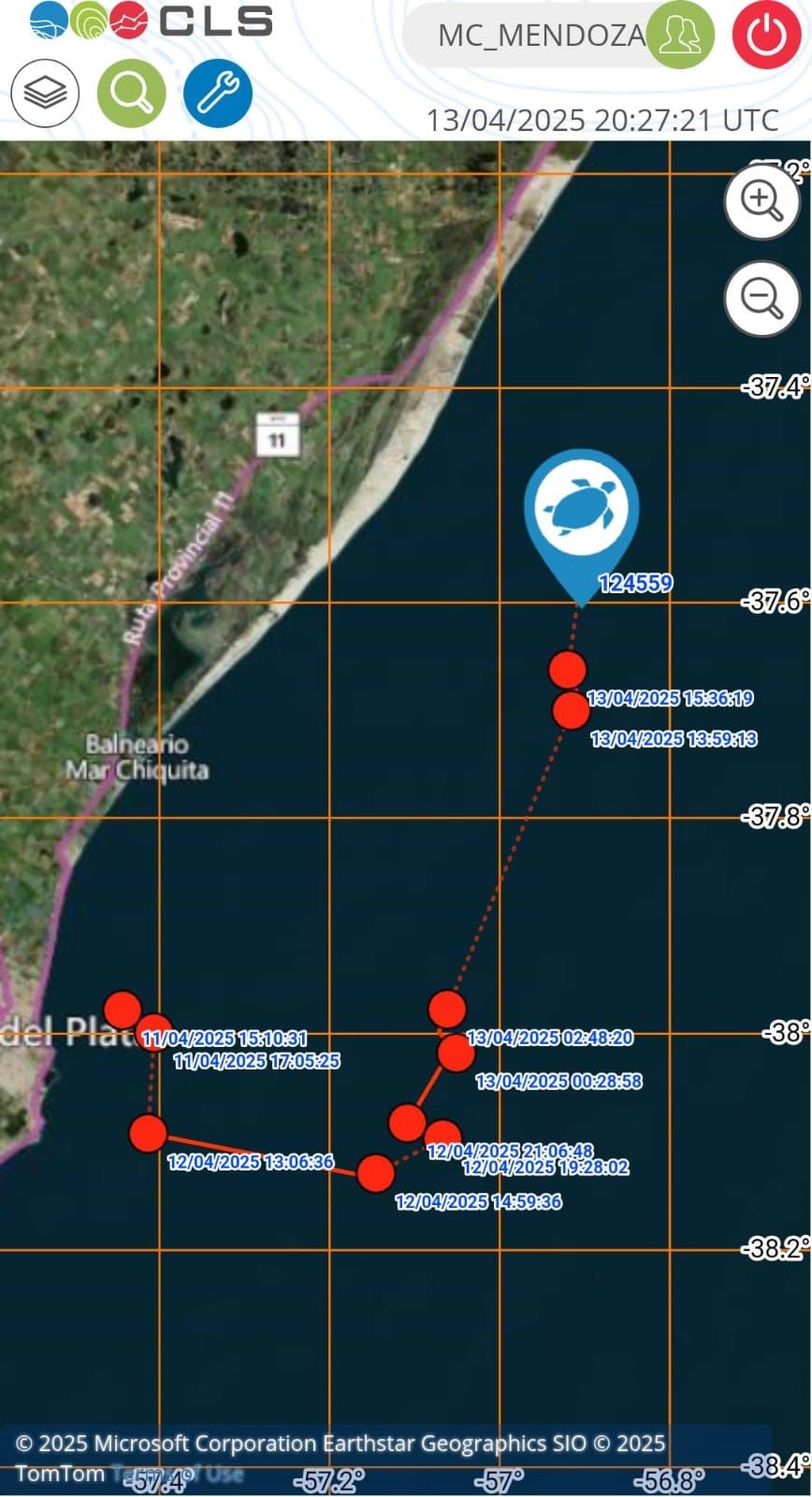Select the track point dated 13/04/2025 15:36:19
The height and width of the screenshot is (1497, 812).
(x=567, y=670)
